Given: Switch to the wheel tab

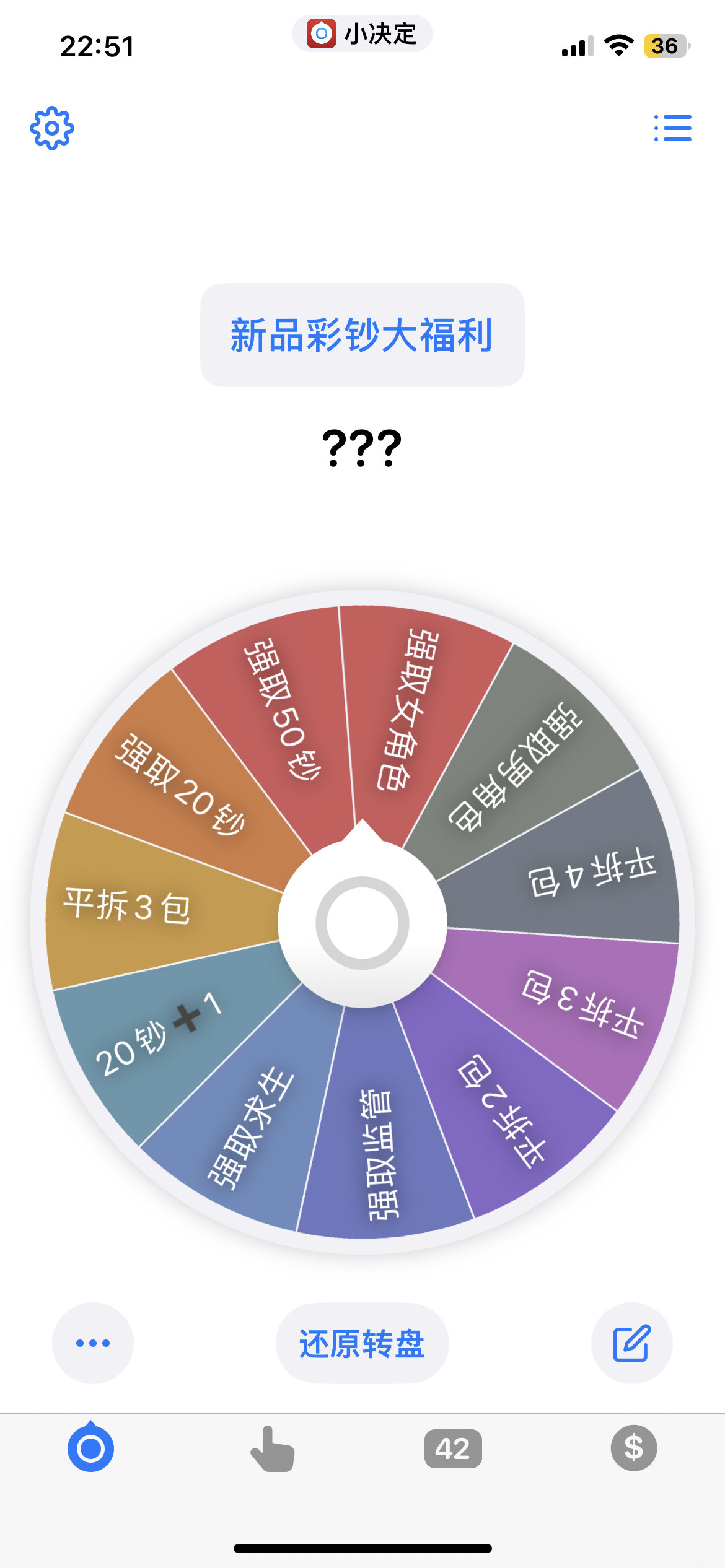Looking at the screenshot, I should [90, 1448].
